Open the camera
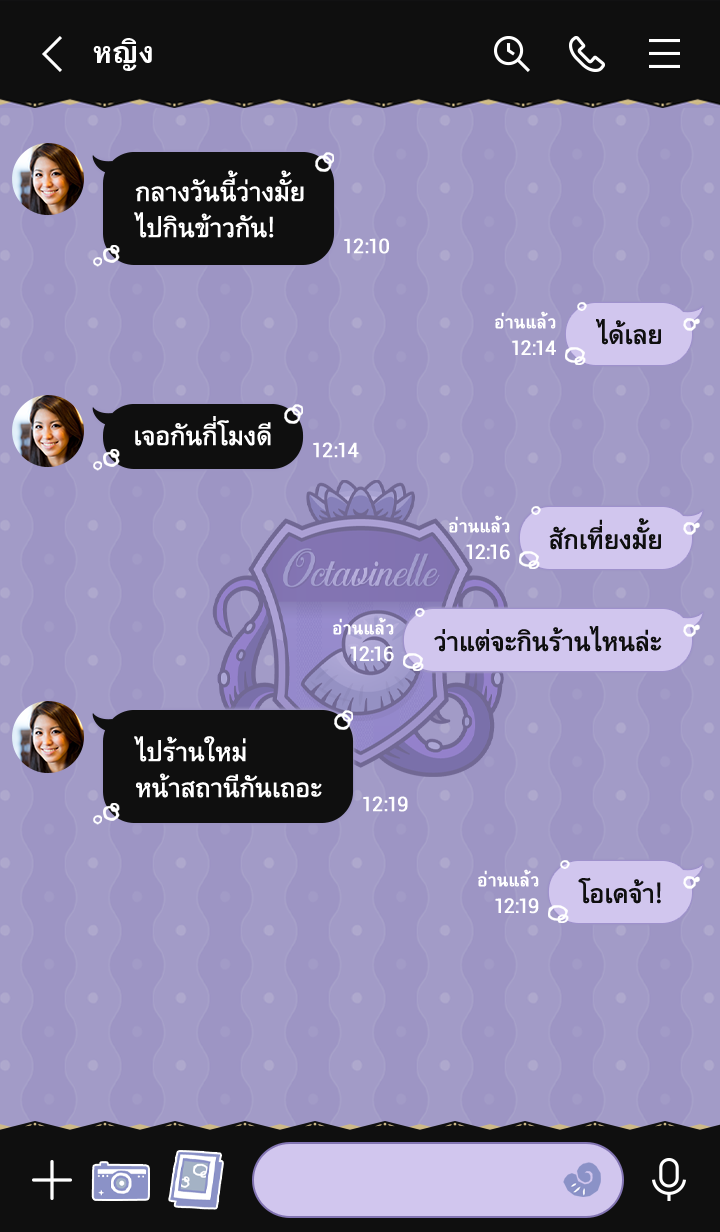The width and height of the screenshot is (720, 1232). coord(121,1181)
